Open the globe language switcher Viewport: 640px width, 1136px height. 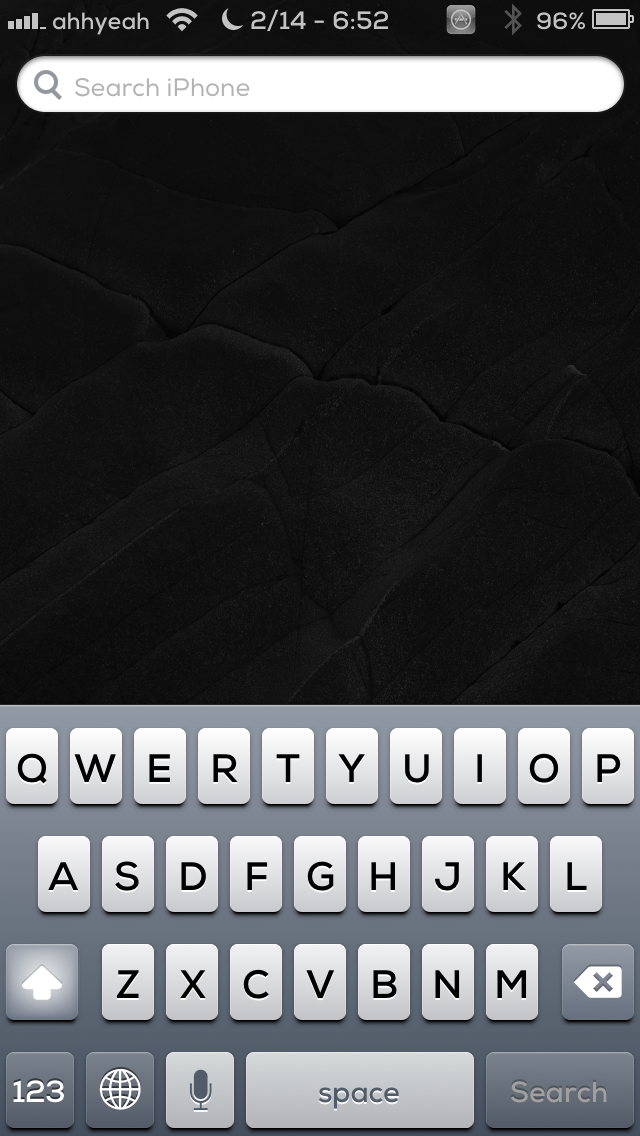(x=120, y=1091)
